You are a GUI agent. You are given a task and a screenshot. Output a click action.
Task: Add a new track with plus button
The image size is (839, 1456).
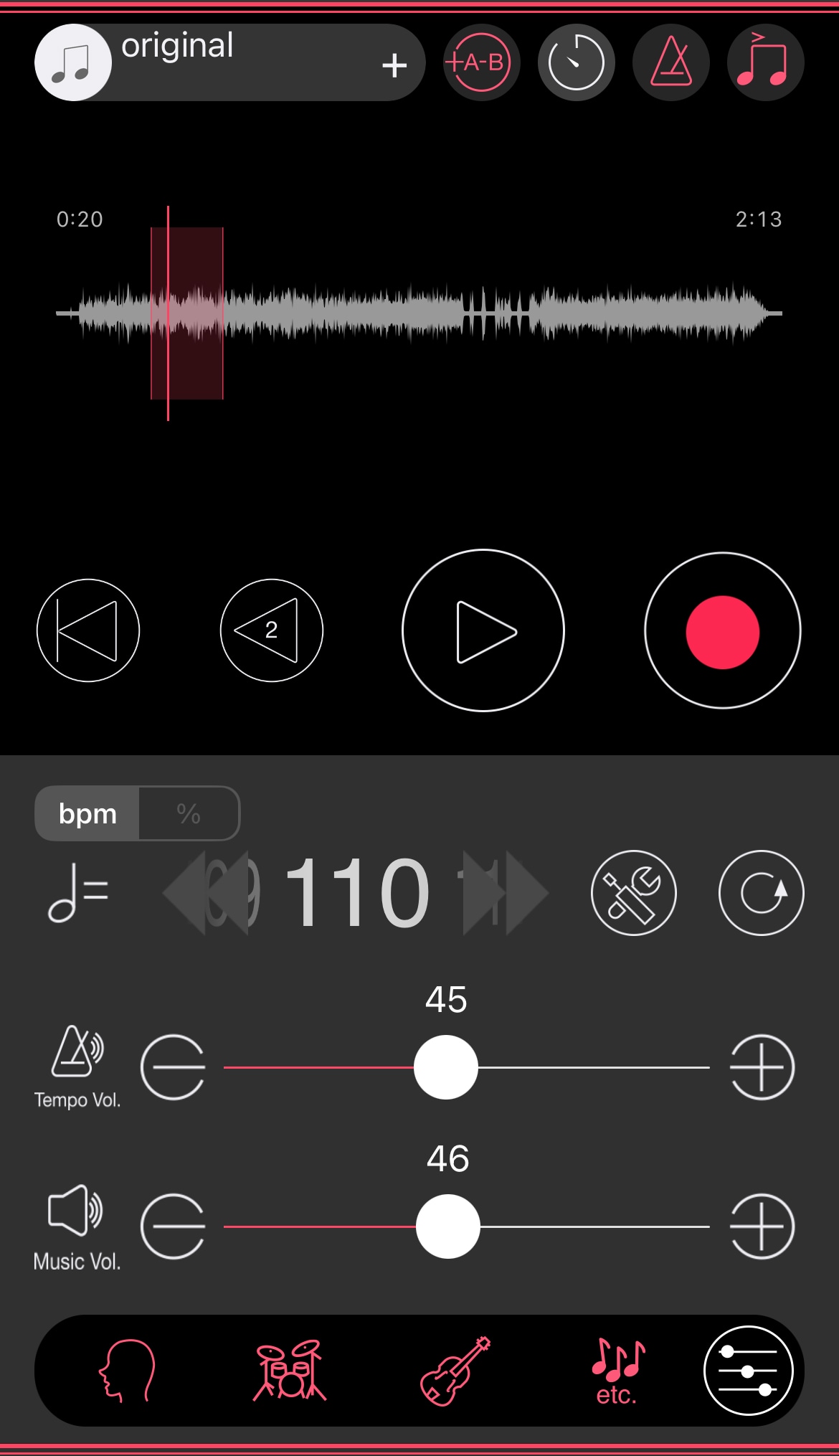[394, 65]
